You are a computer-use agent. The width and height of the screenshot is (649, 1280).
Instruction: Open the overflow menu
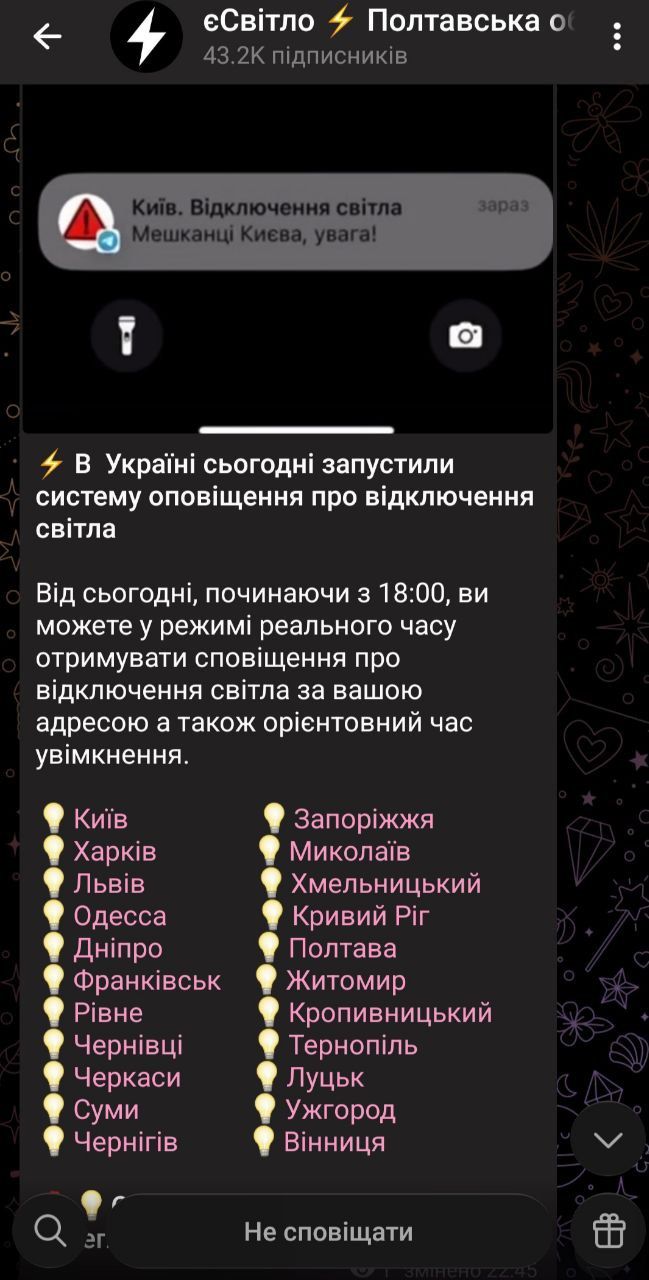(x=616, y=38)
